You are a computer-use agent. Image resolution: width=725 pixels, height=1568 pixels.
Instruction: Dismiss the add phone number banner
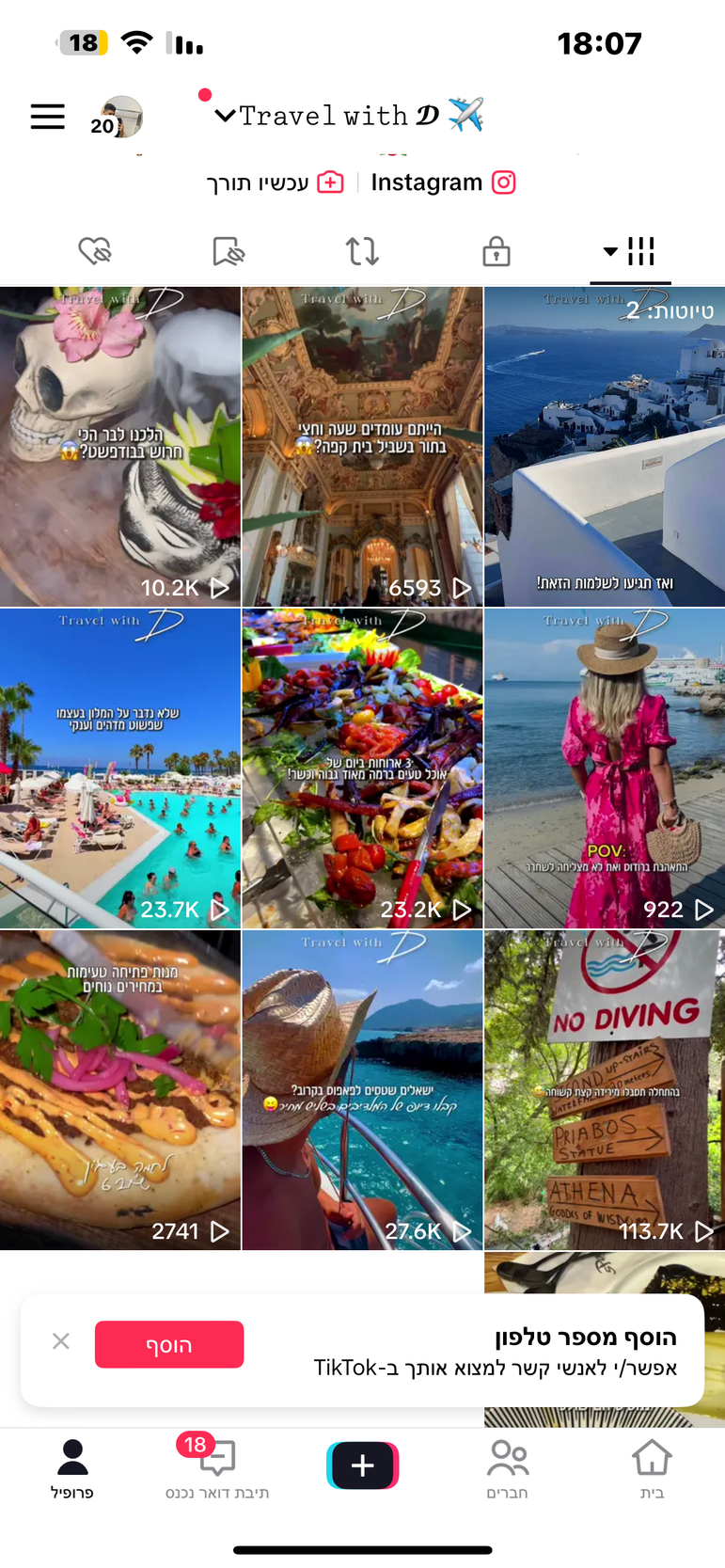click(x=61, y=1341)
